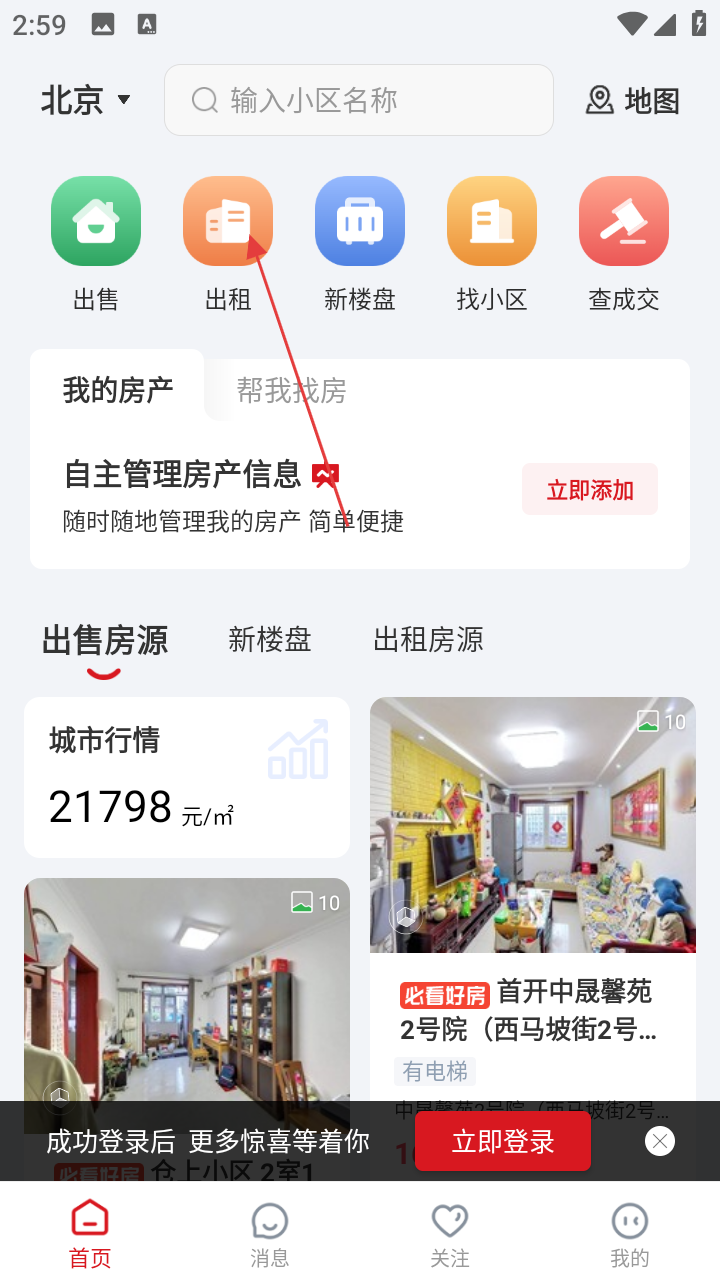Switch to the 出租房源 tab
This screenshot has width=720, height=1280.
pos(428,640)
